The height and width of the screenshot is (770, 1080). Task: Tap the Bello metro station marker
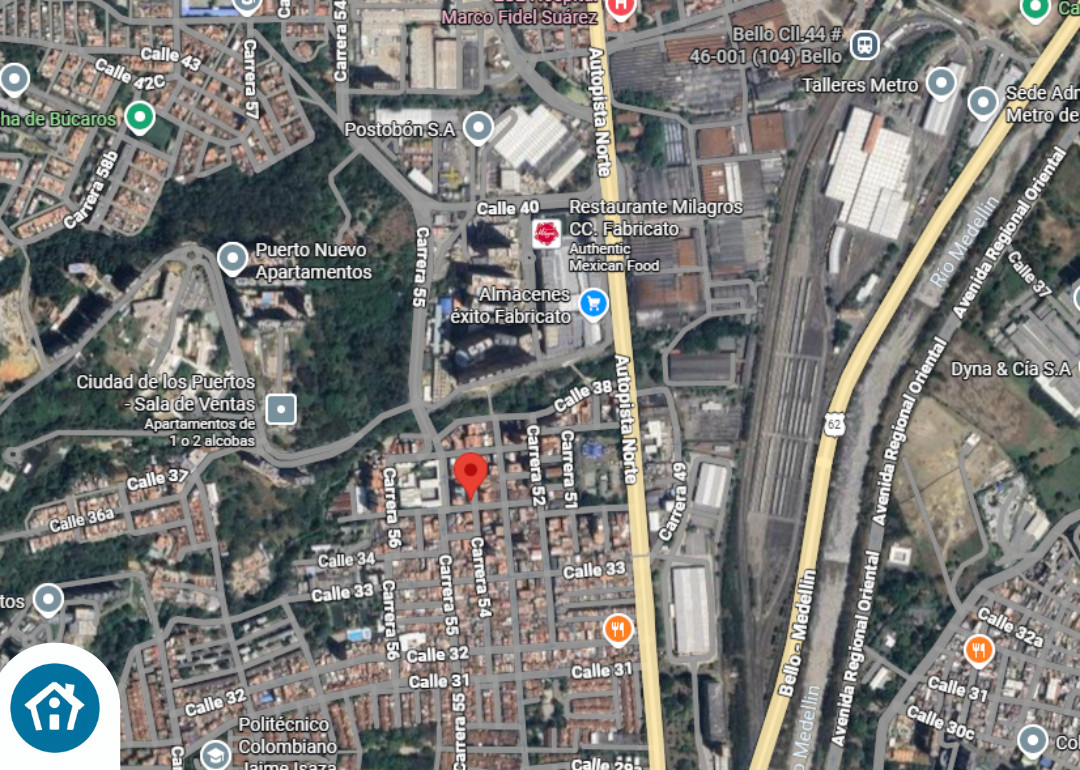tap(864, 44)
